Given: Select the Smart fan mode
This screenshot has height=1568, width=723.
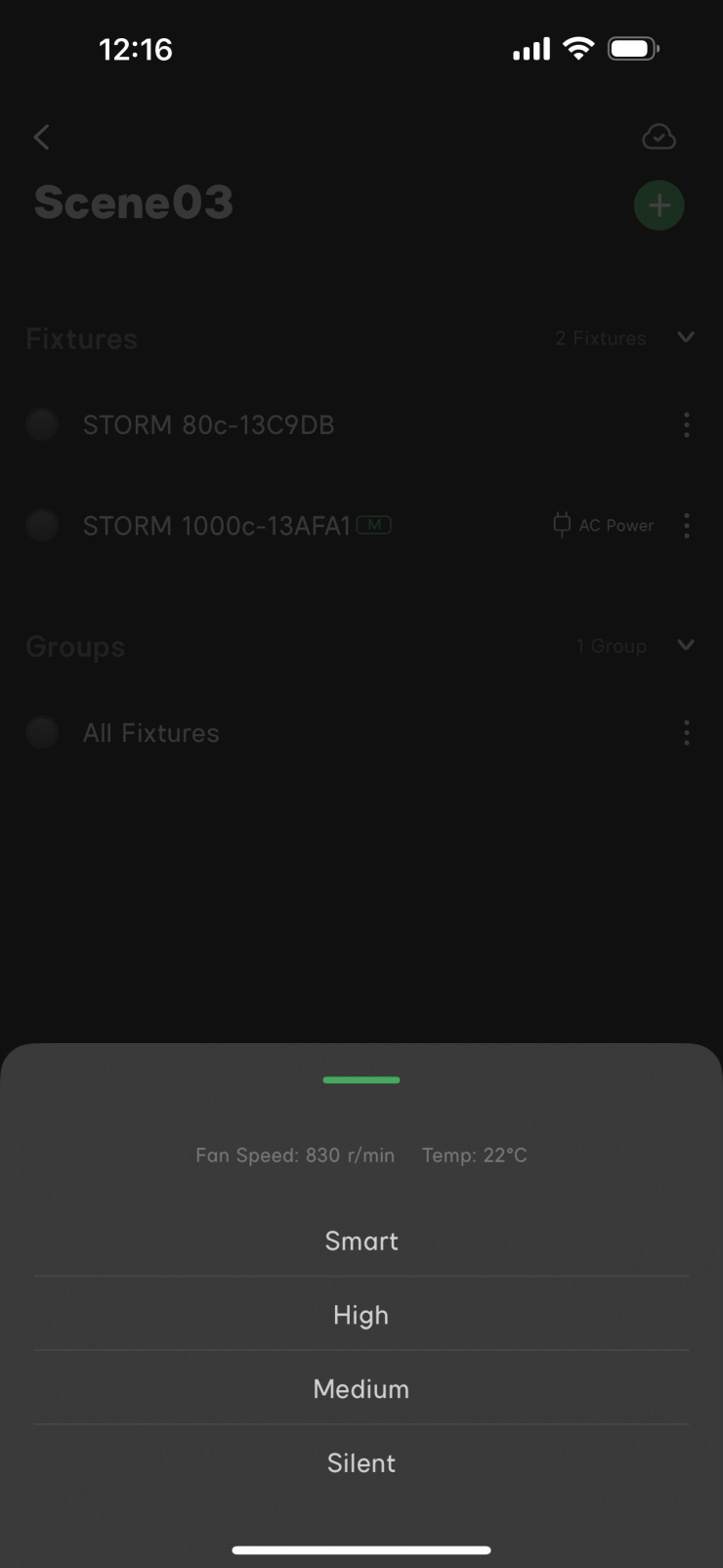Looking at the screenshot, I should click(361, 1241).
